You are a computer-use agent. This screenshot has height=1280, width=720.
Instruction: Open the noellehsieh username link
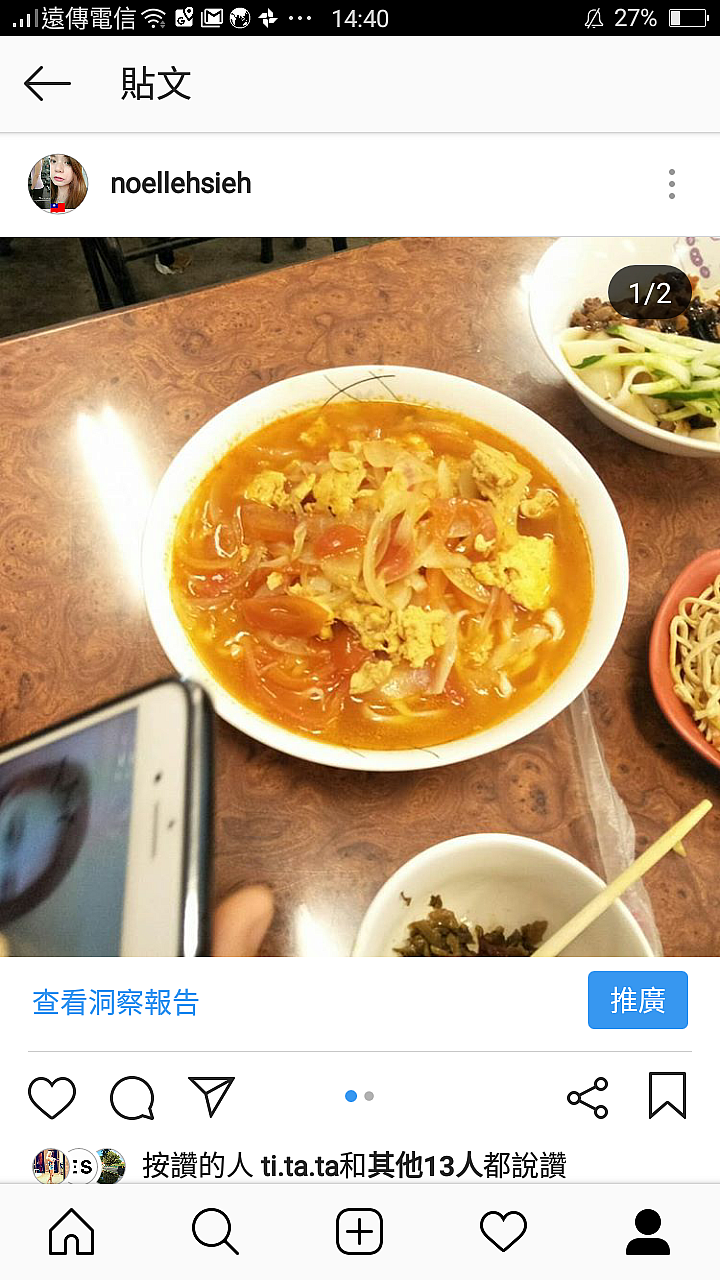(x=181, y=184)
